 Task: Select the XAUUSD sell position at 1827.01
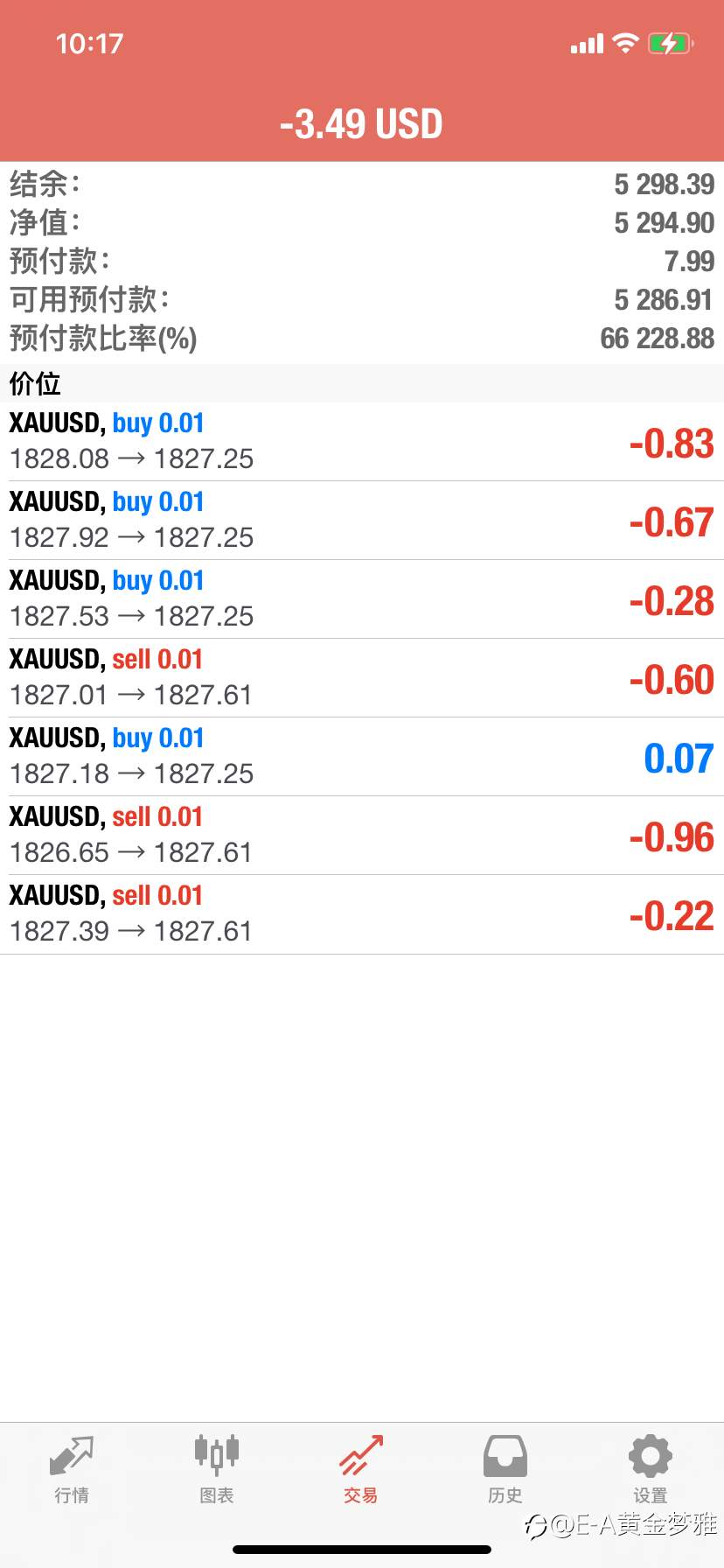click(362, 677)
